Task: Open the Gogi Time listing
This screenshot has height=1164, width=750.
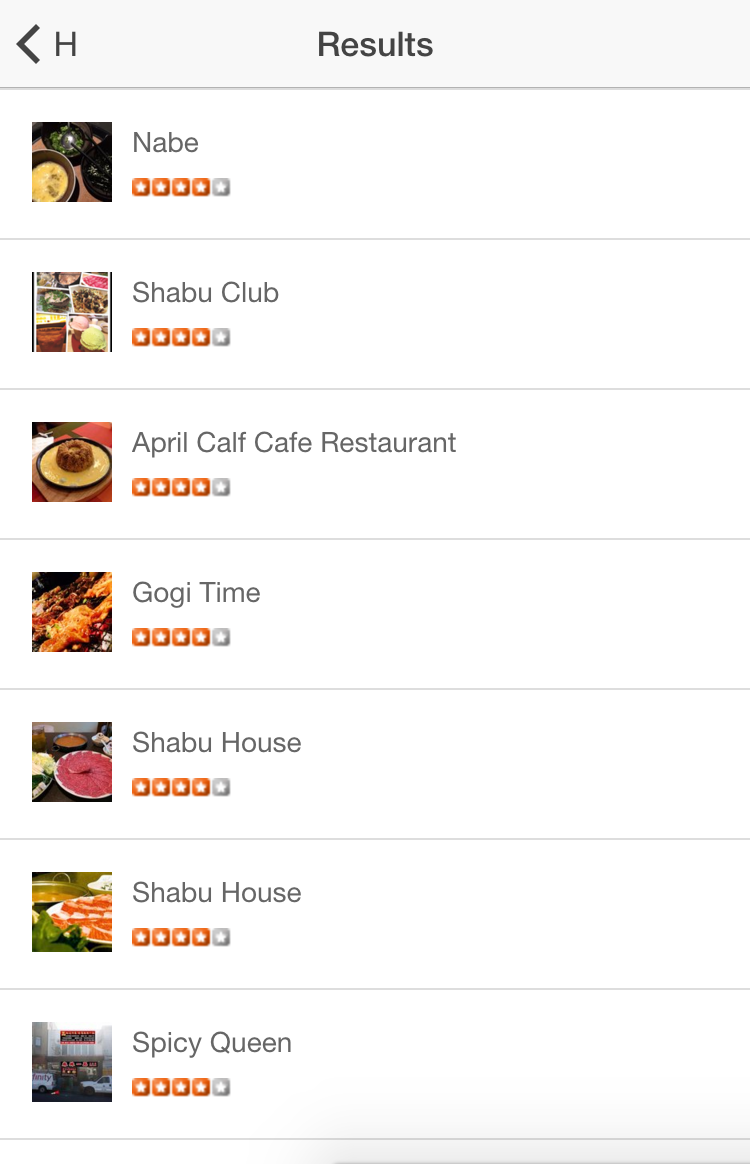Action: [196, 594]
